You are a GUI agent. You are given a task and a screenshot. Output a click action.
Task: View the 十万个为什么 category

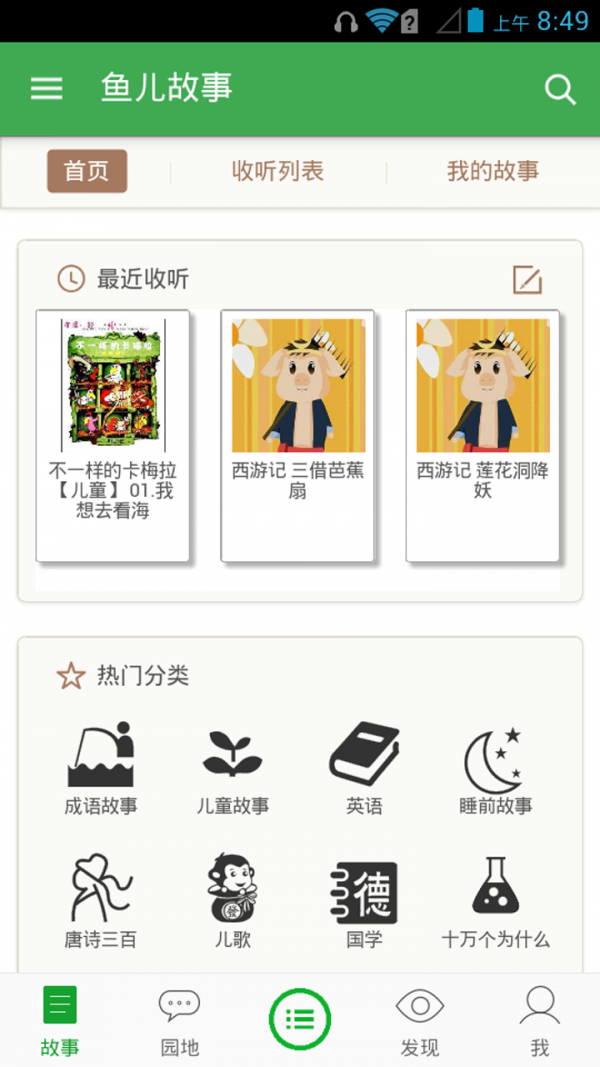tap(496, 901)
